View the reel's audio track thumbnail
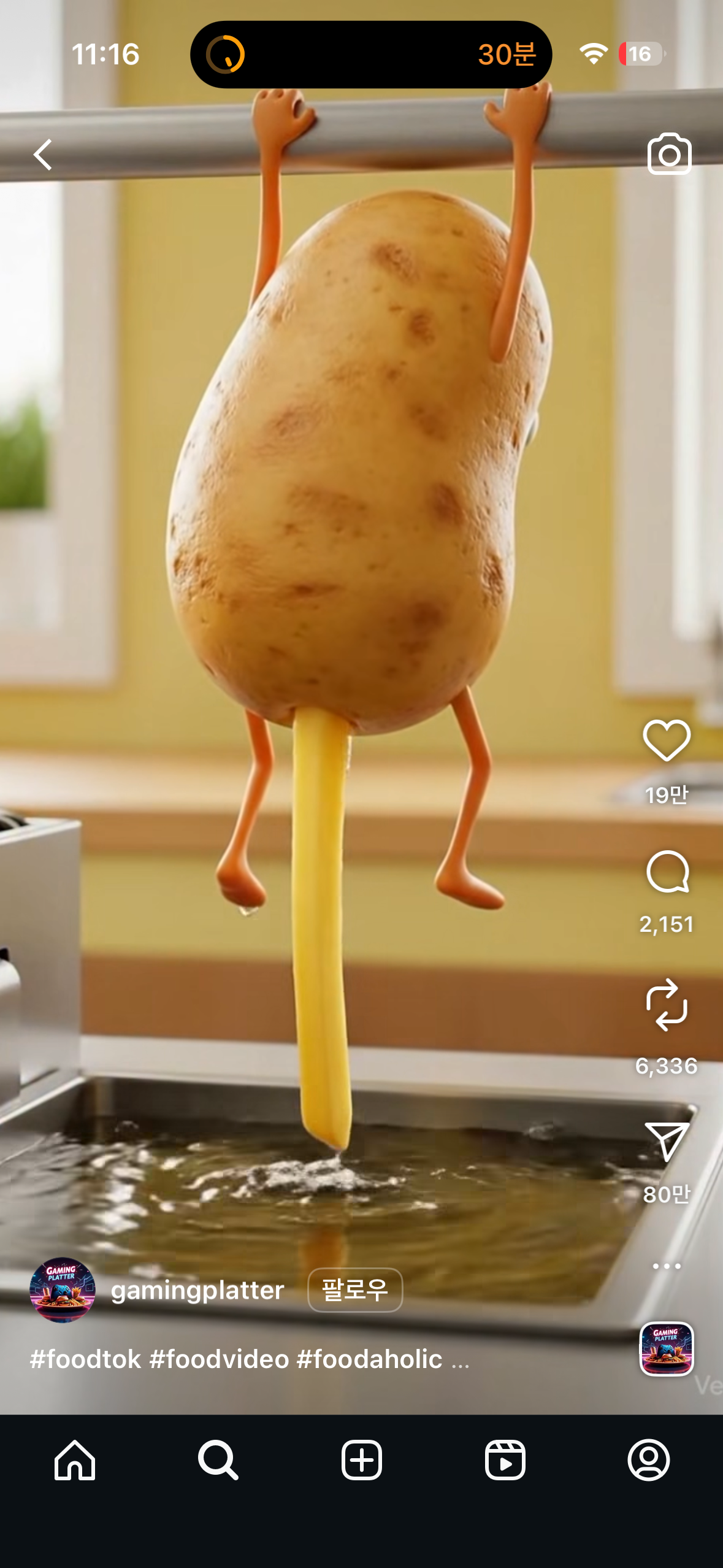Image resolution: width=723 pixels, height=1568 pixels. (667, 1348)
